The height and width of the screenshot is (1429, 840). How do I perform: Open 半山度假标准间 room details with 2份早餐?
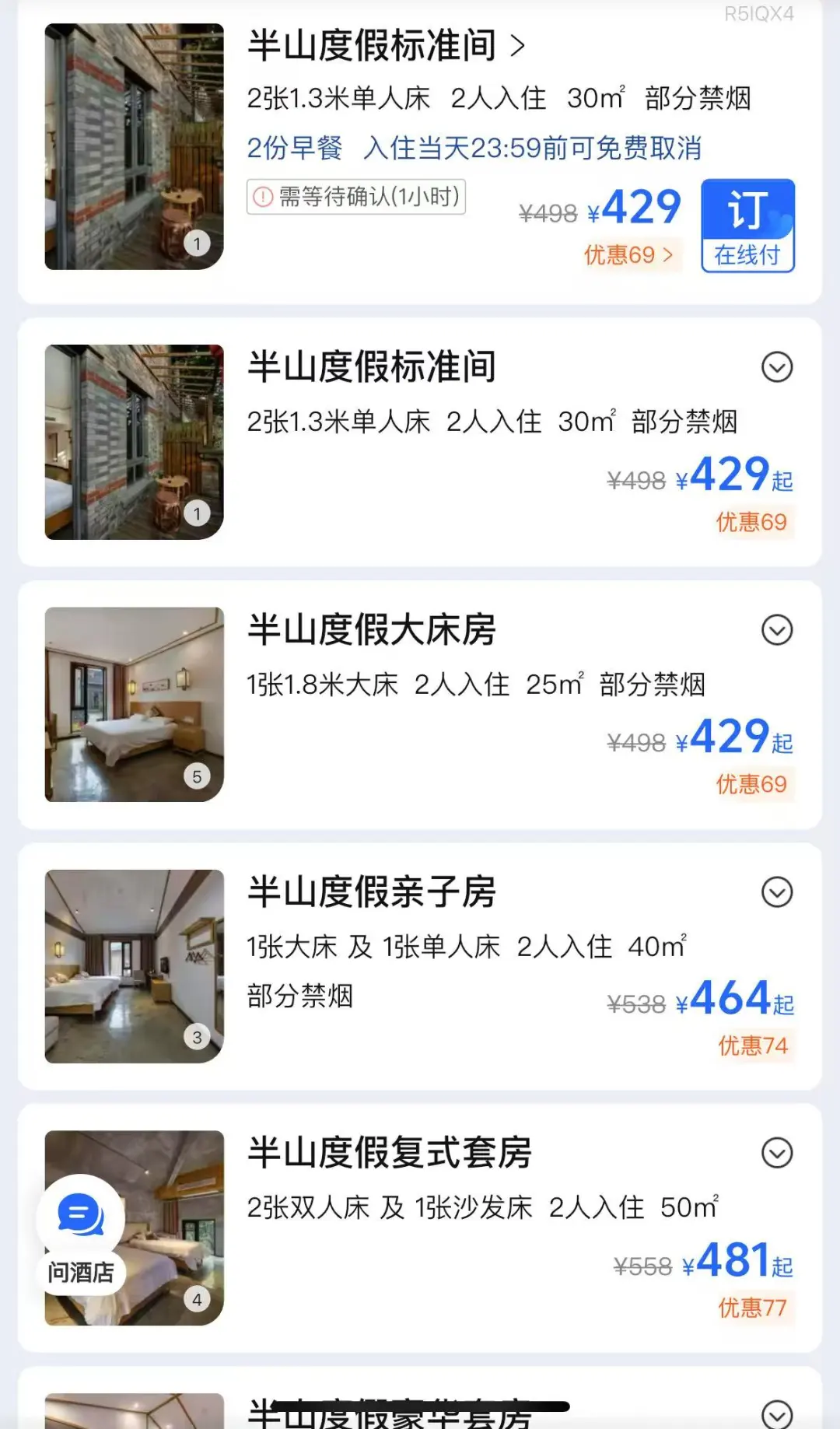point(386,45)
